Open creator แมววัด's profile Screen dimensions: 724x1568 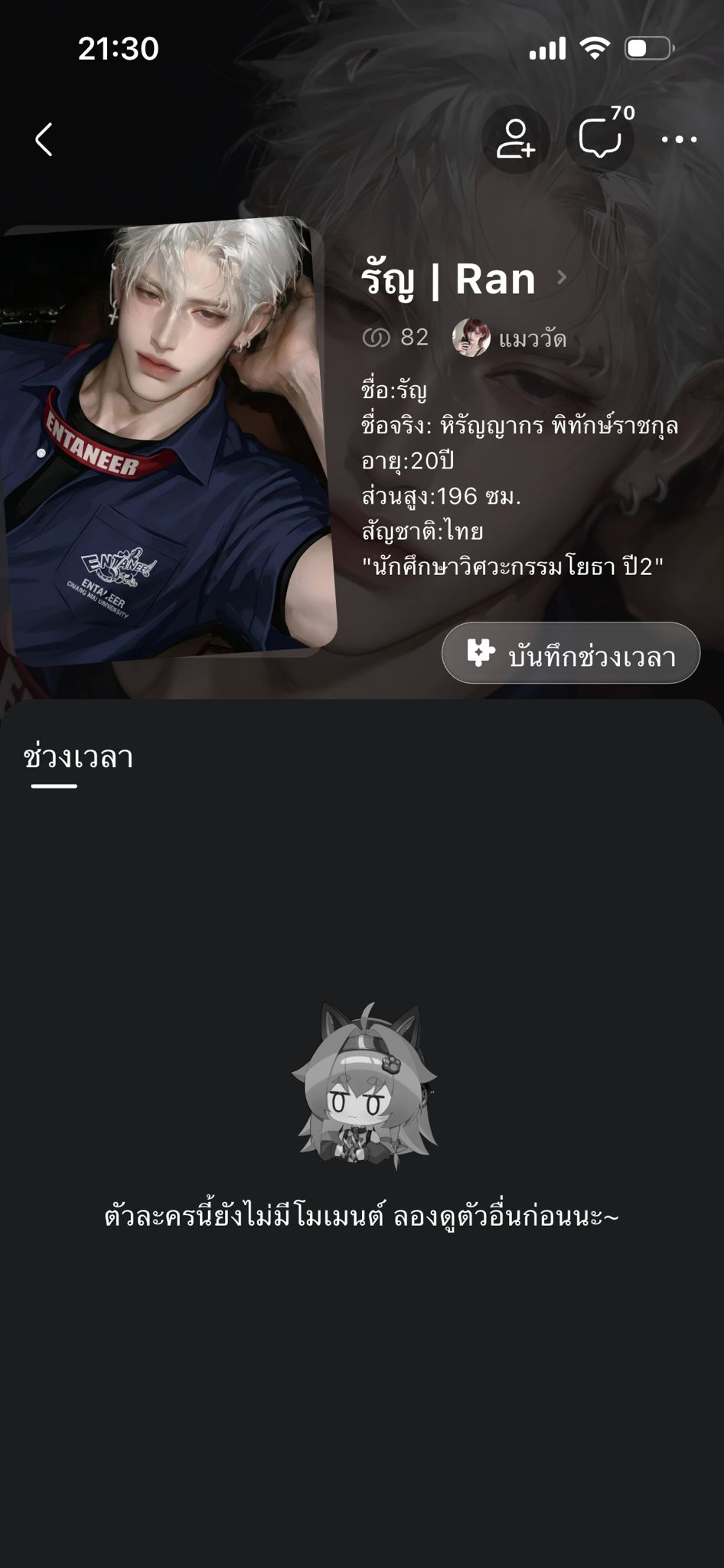pyautogui.click(x=510, y=338)
